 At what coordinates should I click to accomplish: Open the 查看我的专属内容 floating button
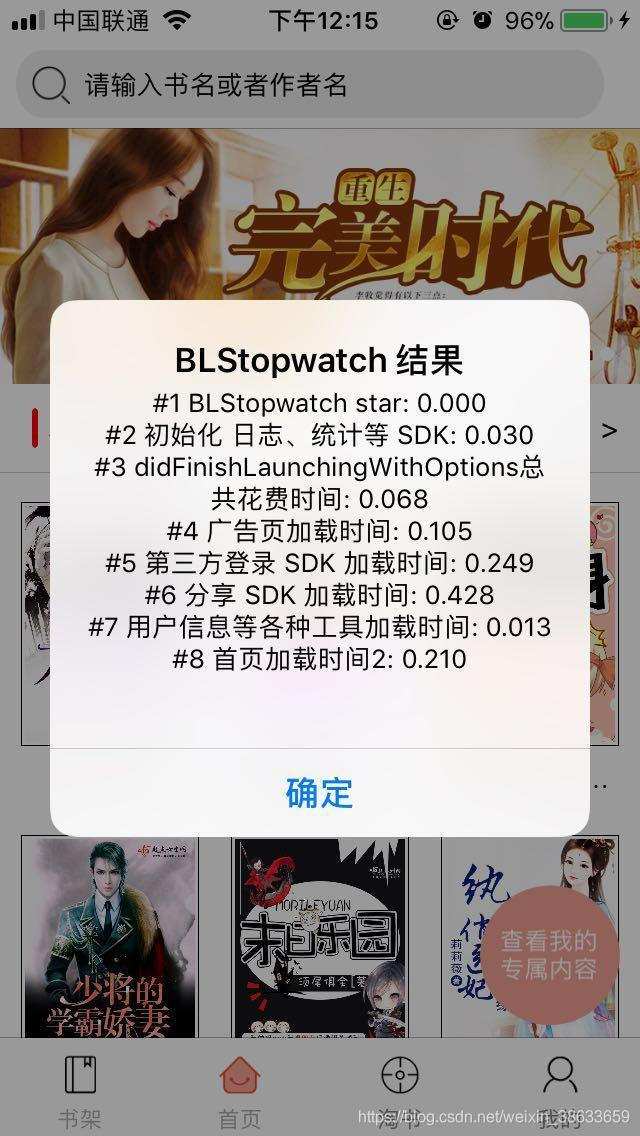click(549, 955)
